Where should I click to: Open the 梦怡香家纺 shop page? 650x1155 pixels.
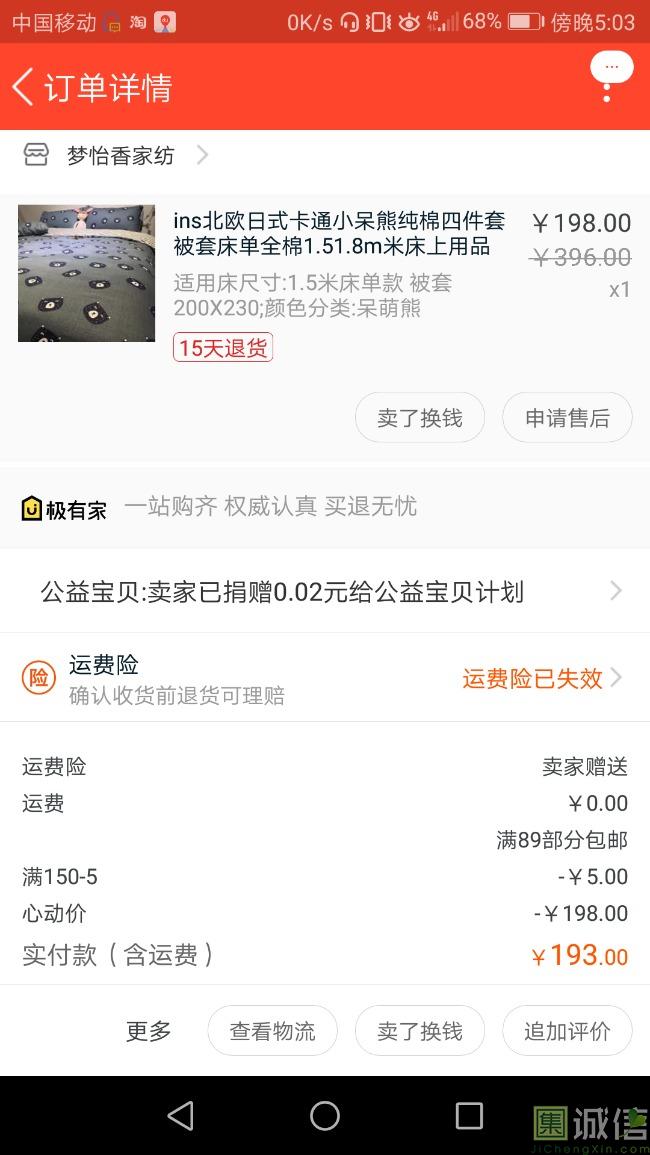click(x=118, y=156)
